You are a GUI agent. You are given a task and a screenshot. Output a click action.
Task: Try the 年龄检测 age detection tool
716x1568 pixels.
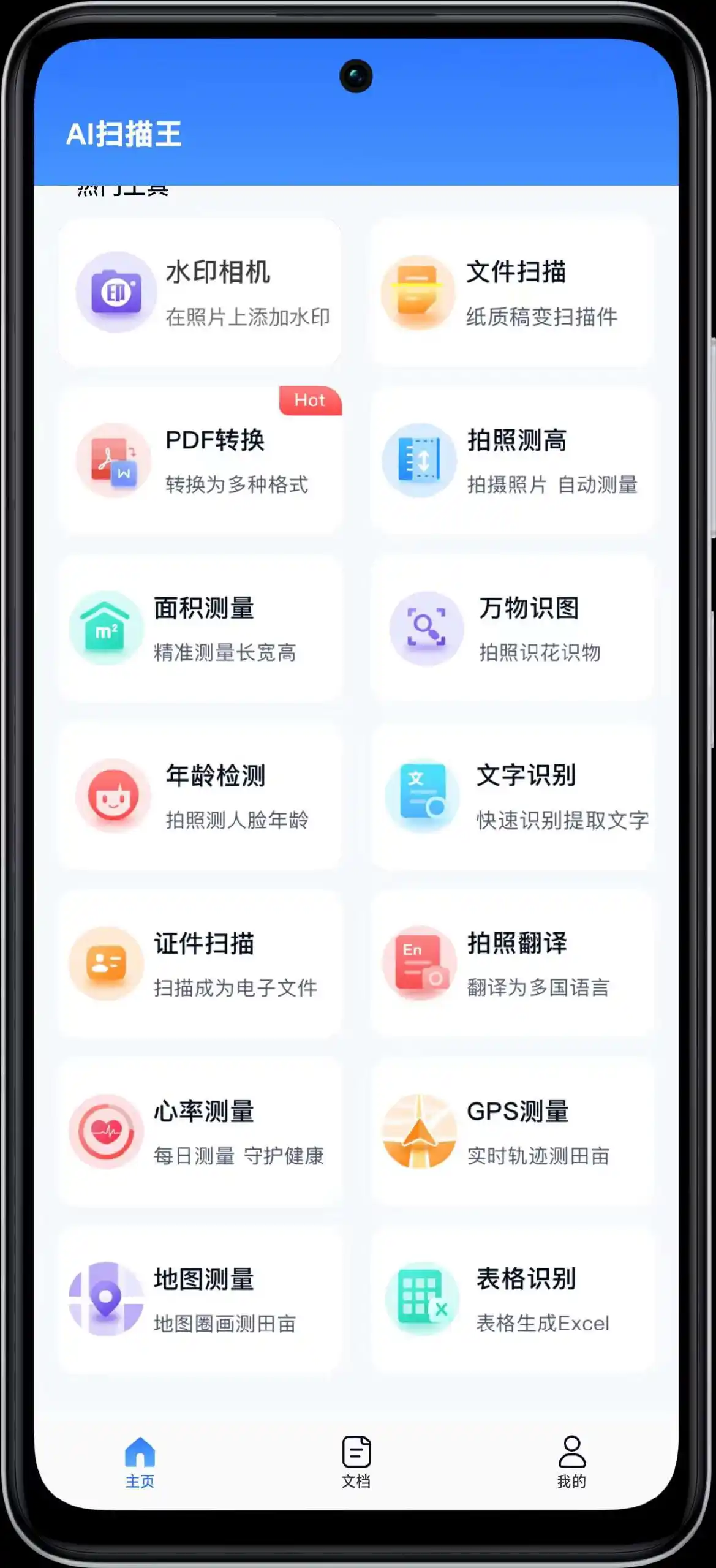(x=200, y=796)
